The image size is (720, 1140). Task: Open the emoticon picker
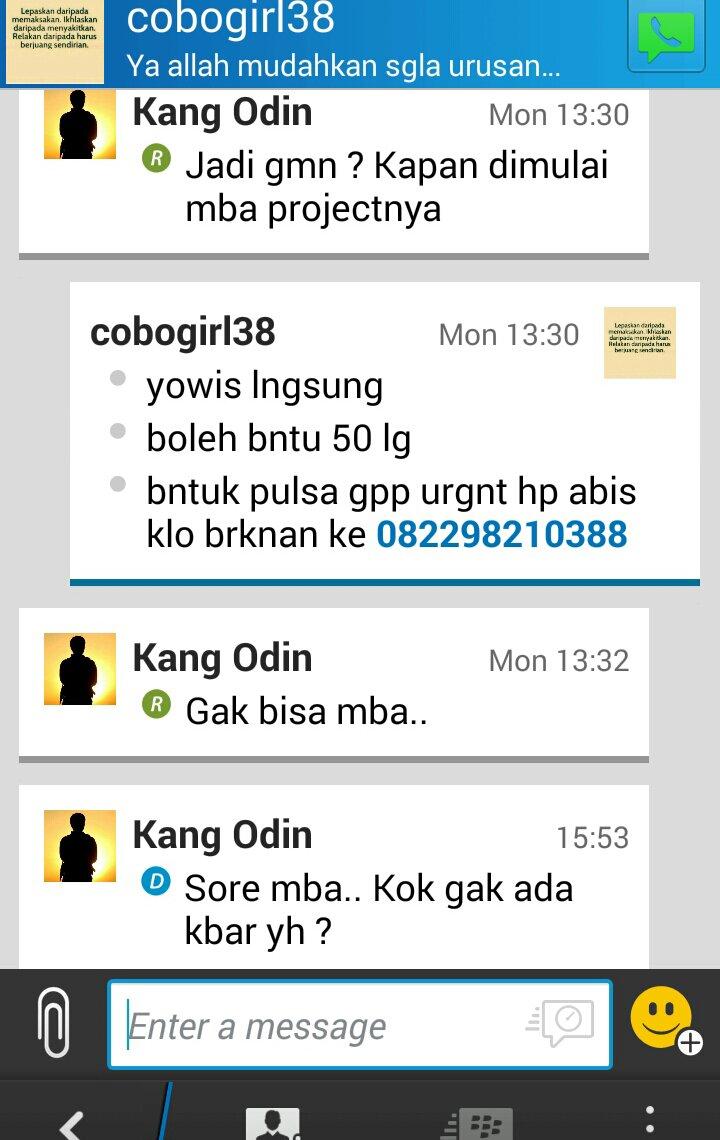(x=664, y=1021)
